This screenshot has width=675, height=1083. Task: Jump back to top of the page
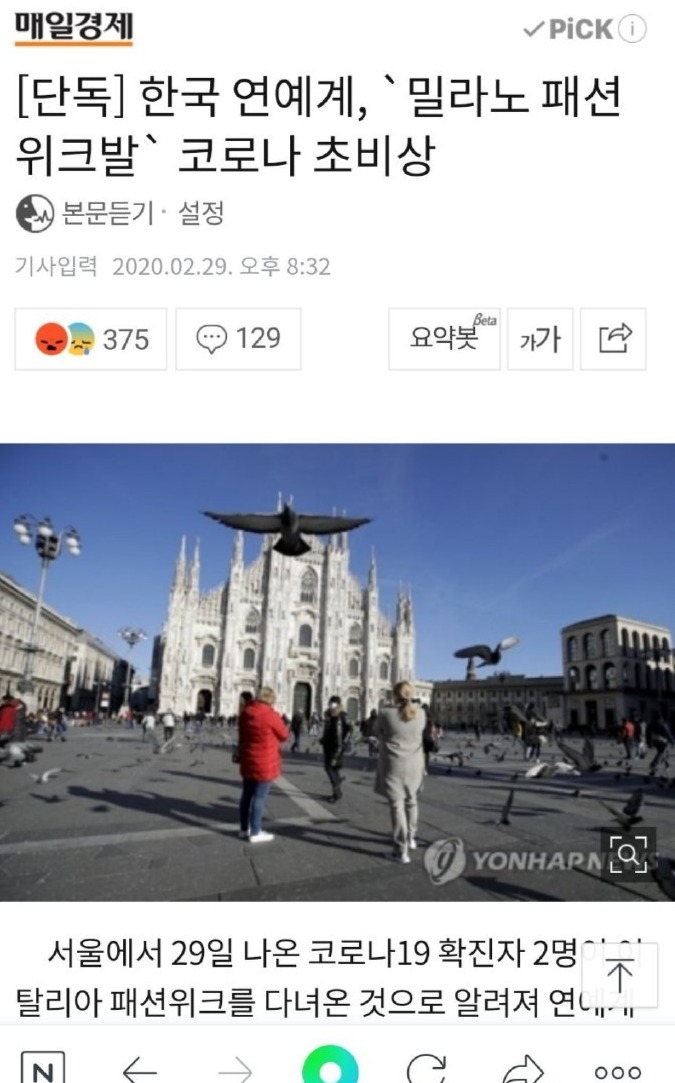(x=621, y=976)
